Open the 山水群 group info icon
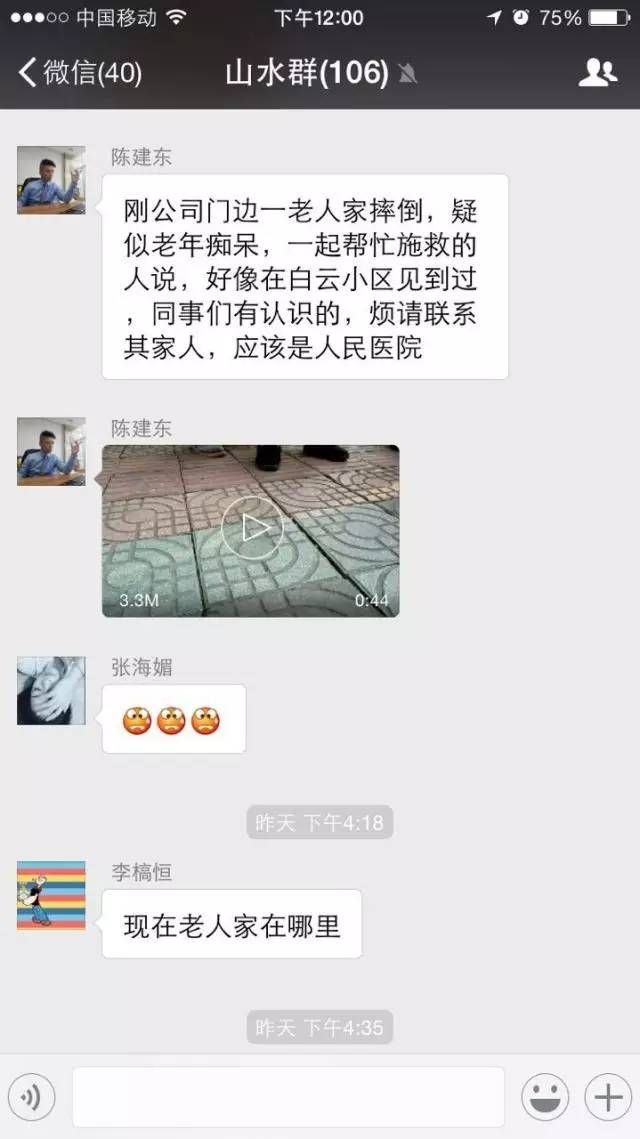This screenshot has width=640, height=1139. [x=597, y=72]
